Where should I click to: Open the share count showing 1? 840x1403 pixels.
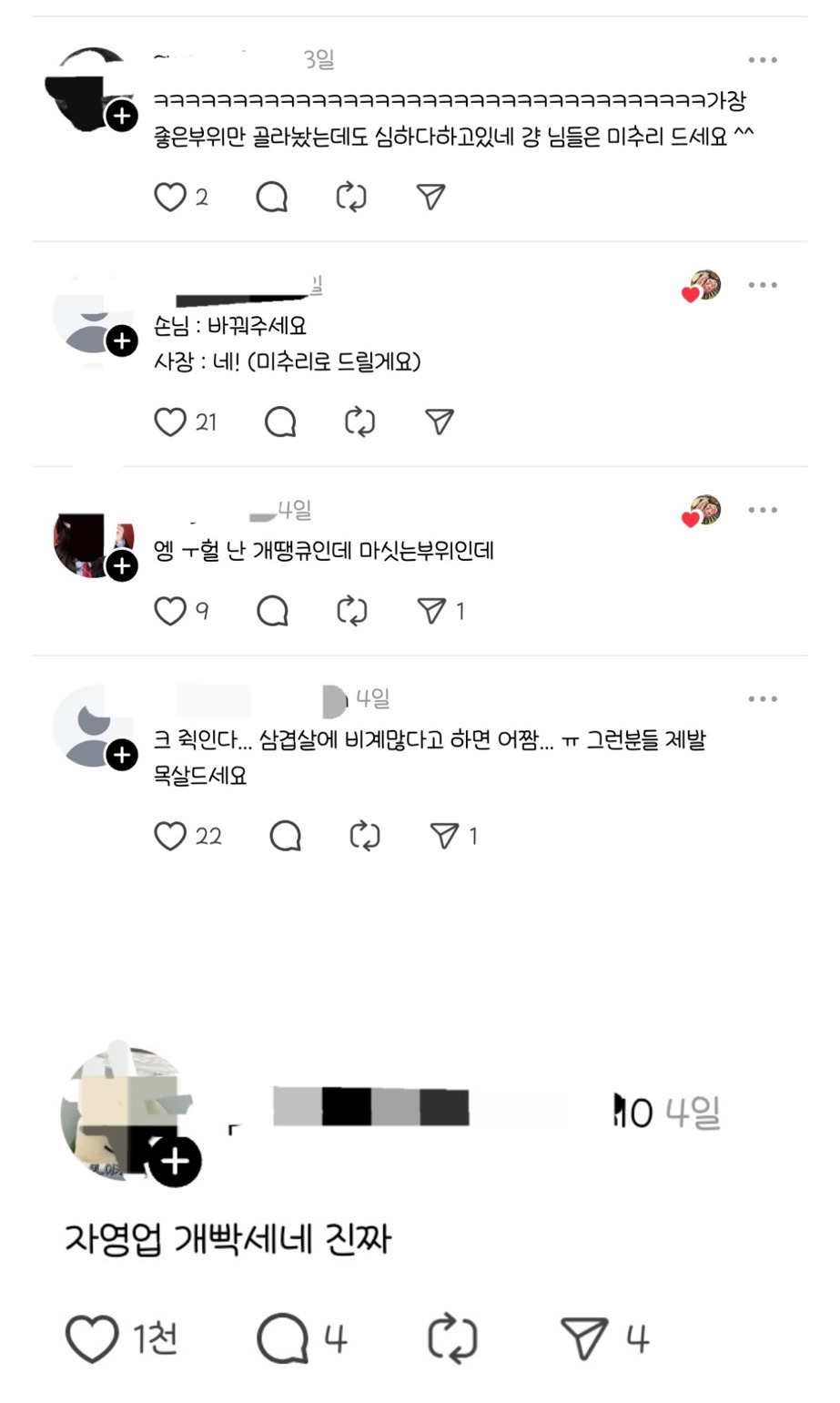(462, 611)
